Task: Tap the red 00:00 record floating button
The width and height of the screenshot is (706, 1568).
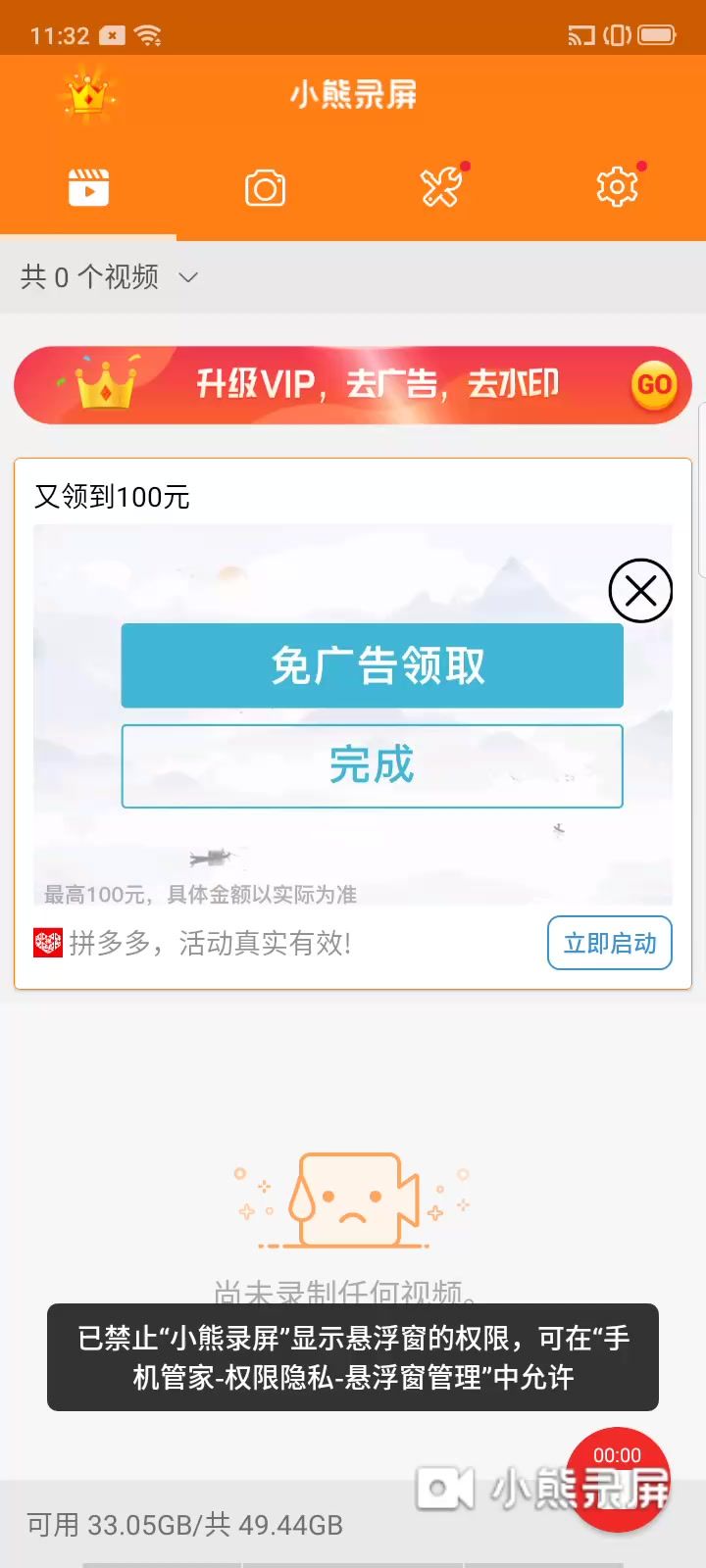Action: coord(618,1479)
